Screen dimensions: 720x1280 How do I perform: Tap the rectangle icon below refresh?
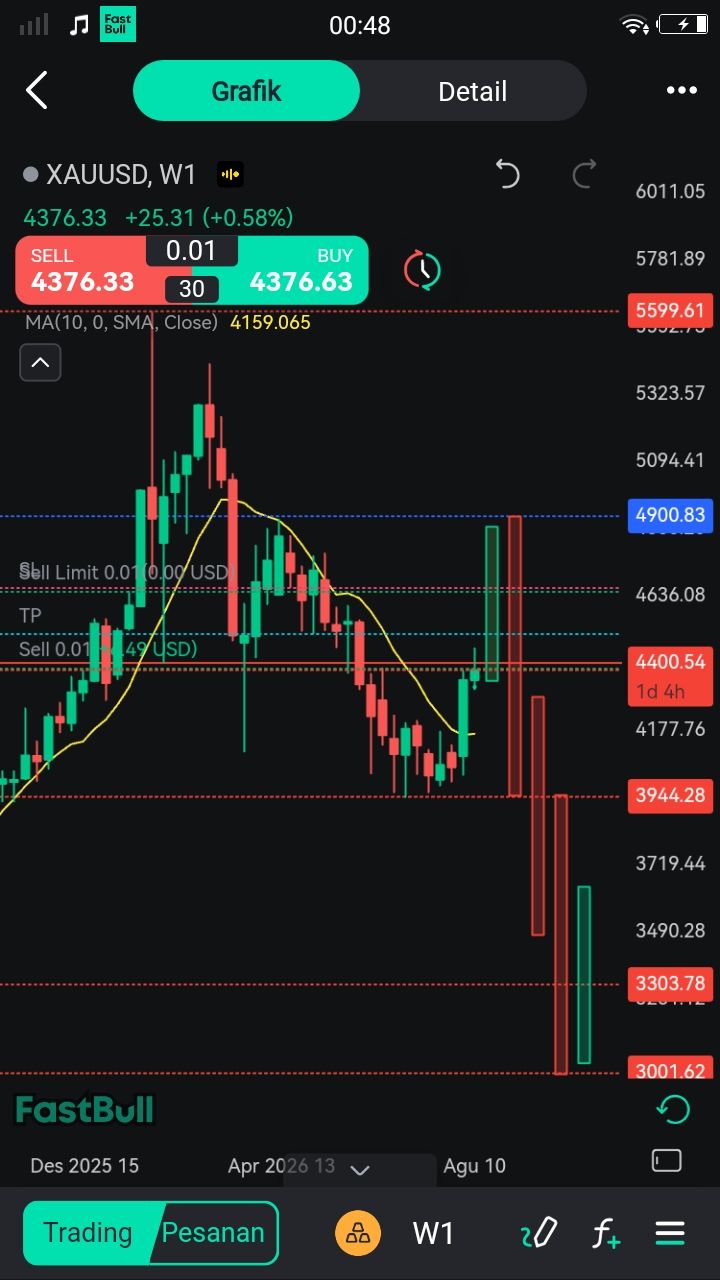click(666, 1161)
